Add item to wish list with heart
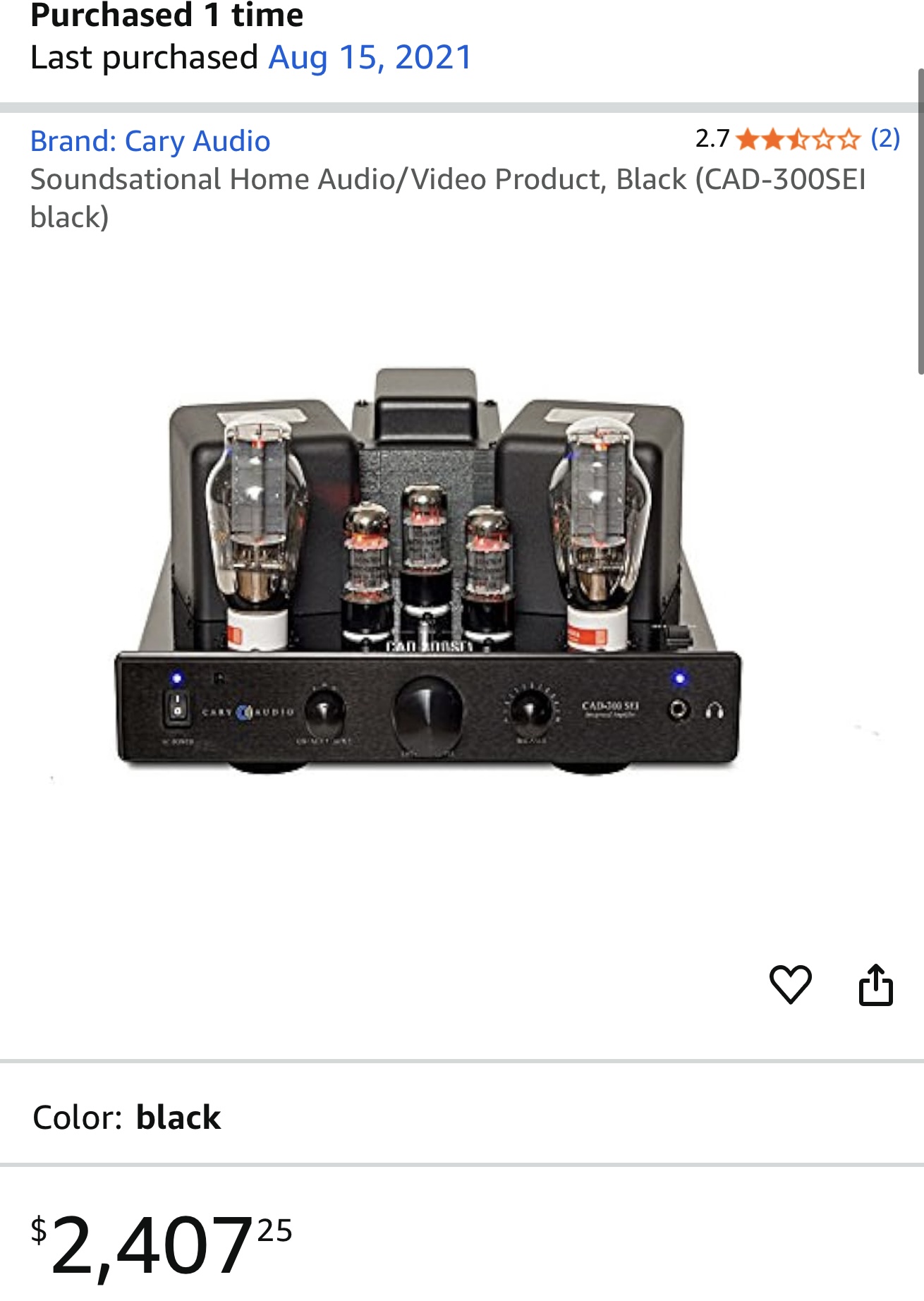The width and height of the screenshot is (924, 1301). point(790,984)
